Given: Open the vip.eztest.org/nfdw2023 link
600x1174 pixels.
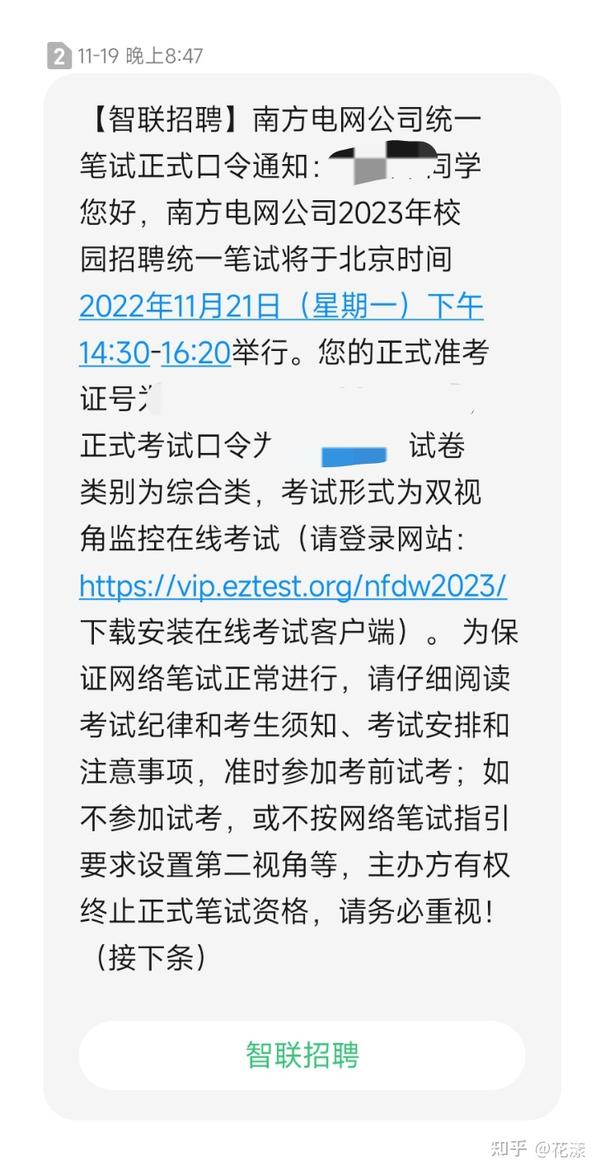Looking at the screenshot, I should pyautogui.click(x=293, y=586).
